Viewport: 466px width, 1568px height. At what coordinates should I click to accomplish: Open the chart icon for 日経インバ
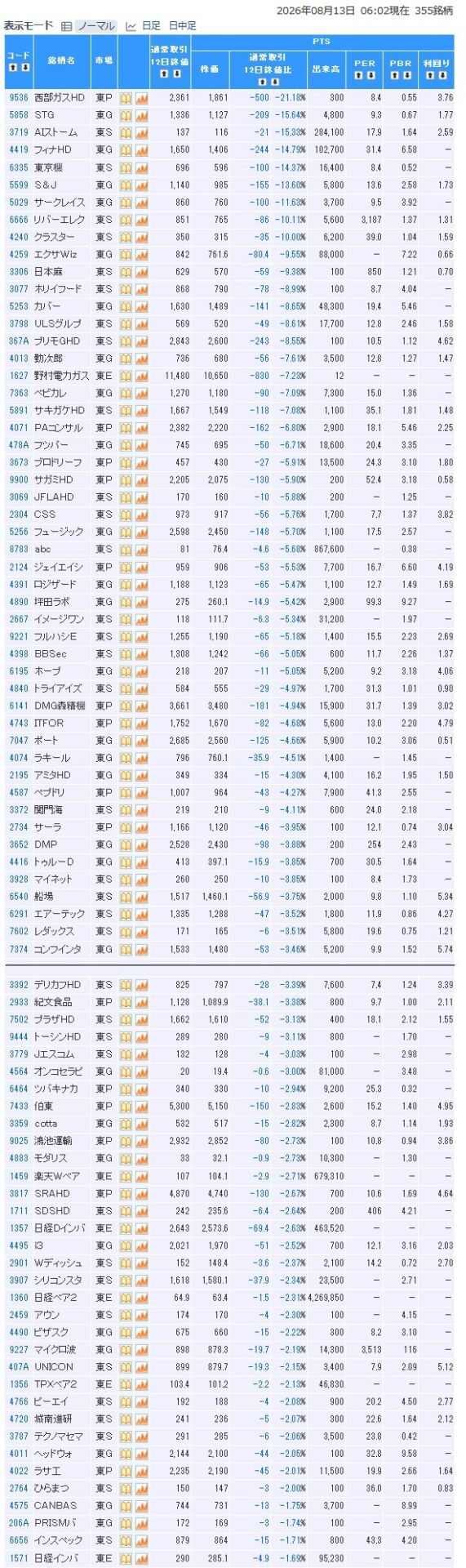click(x=141, y=1558)
